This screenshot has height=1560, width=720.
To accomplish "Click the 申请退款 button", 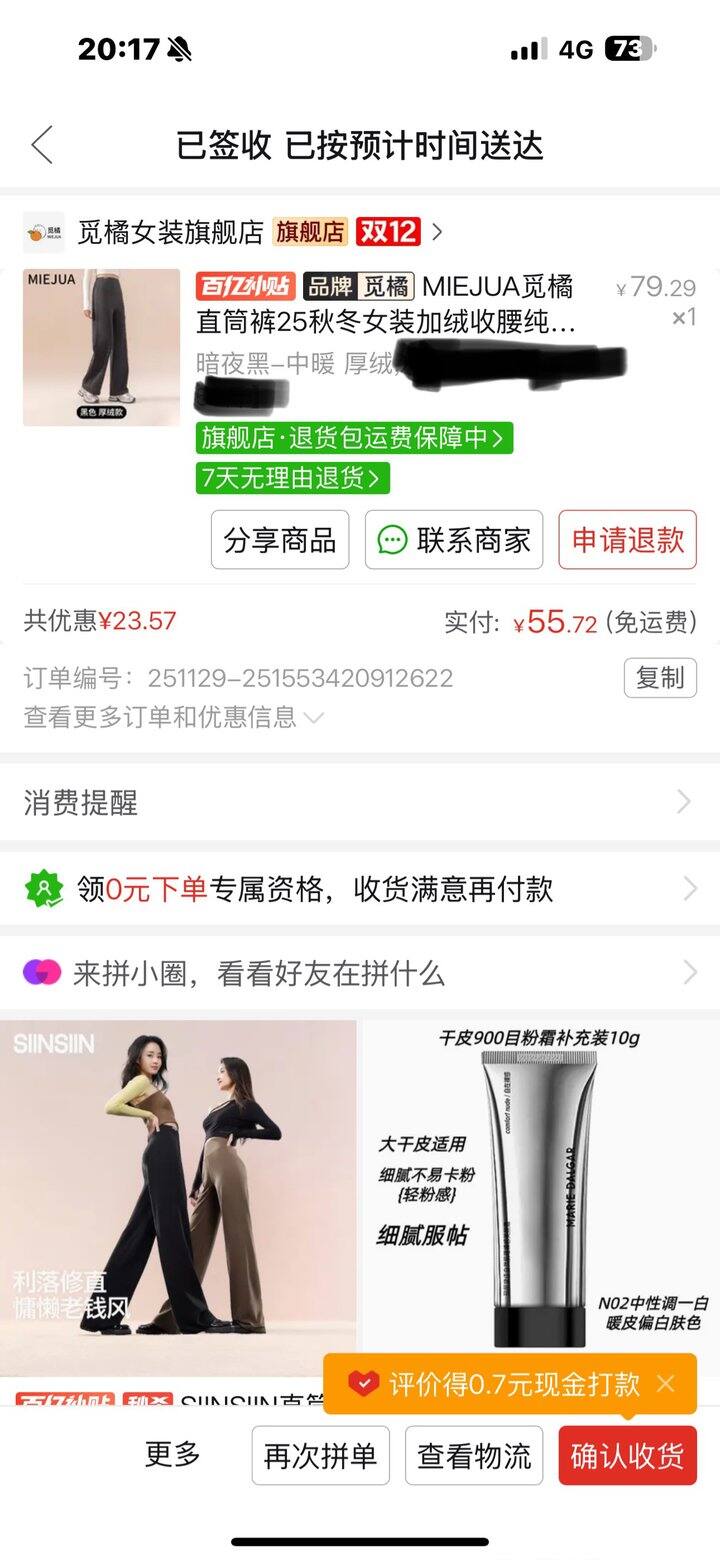I will pyautogui.click(x=627, y=539).
